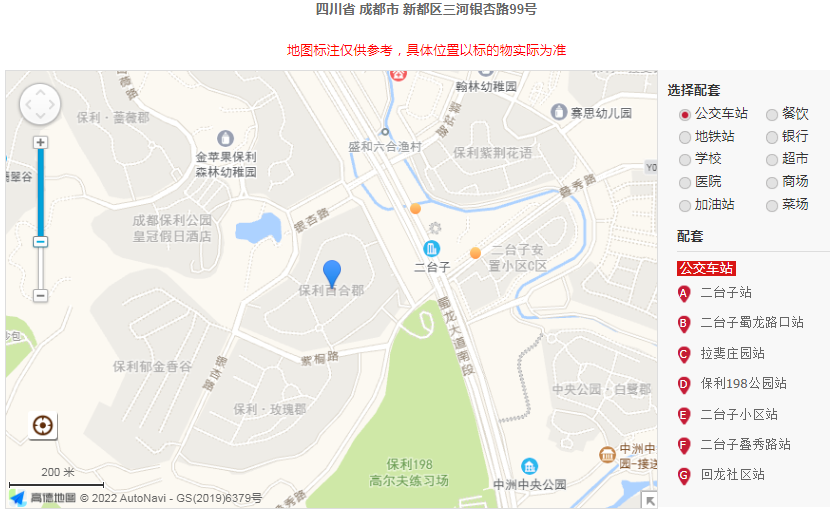Select the 菜场 radio option

tap(772, 205)
